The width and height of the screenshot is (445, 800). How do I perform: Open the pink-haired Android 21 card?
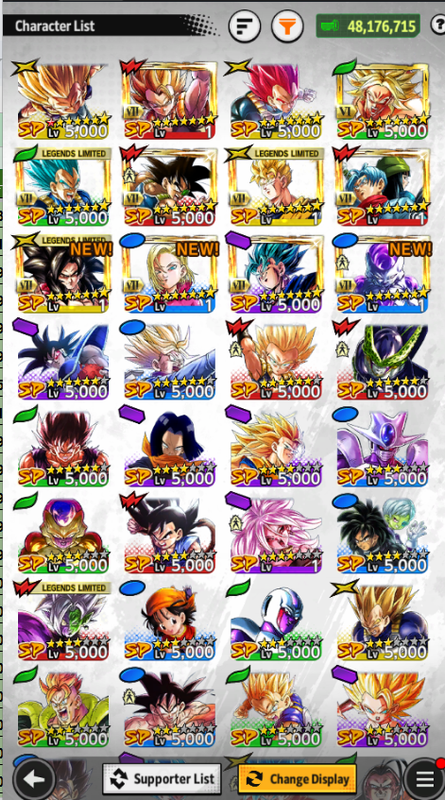[276, 534]
